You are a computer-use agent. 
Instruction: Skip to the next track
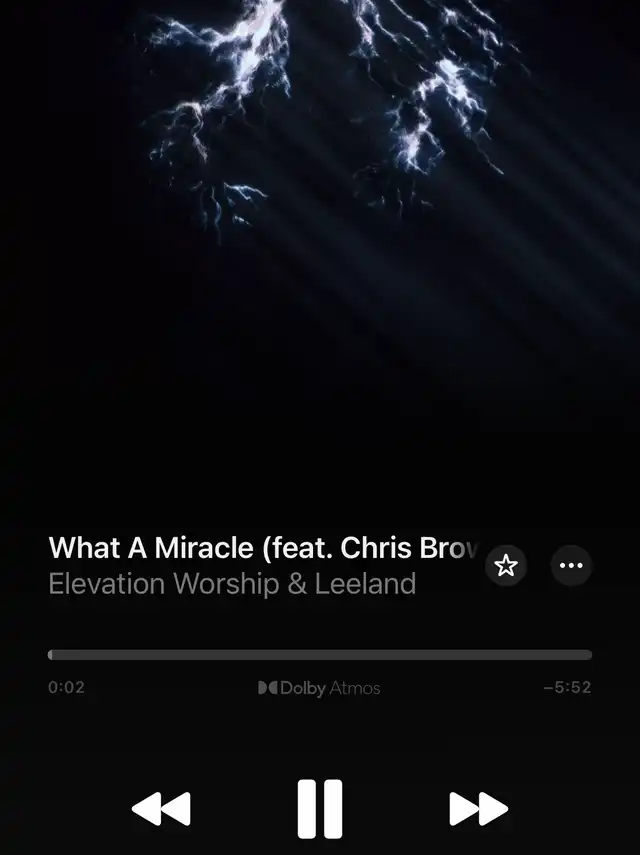pyautogui.click(x=478, y=808)
